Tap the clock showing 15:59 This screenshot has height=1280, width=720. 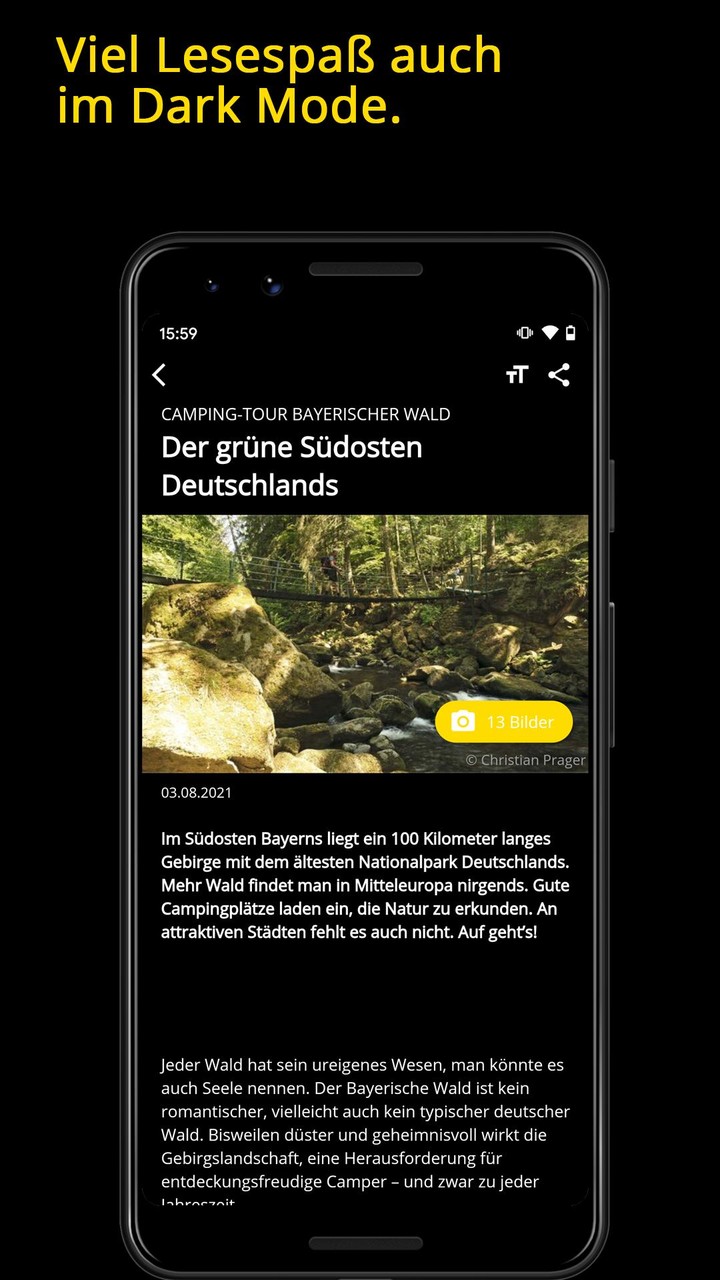178,334
